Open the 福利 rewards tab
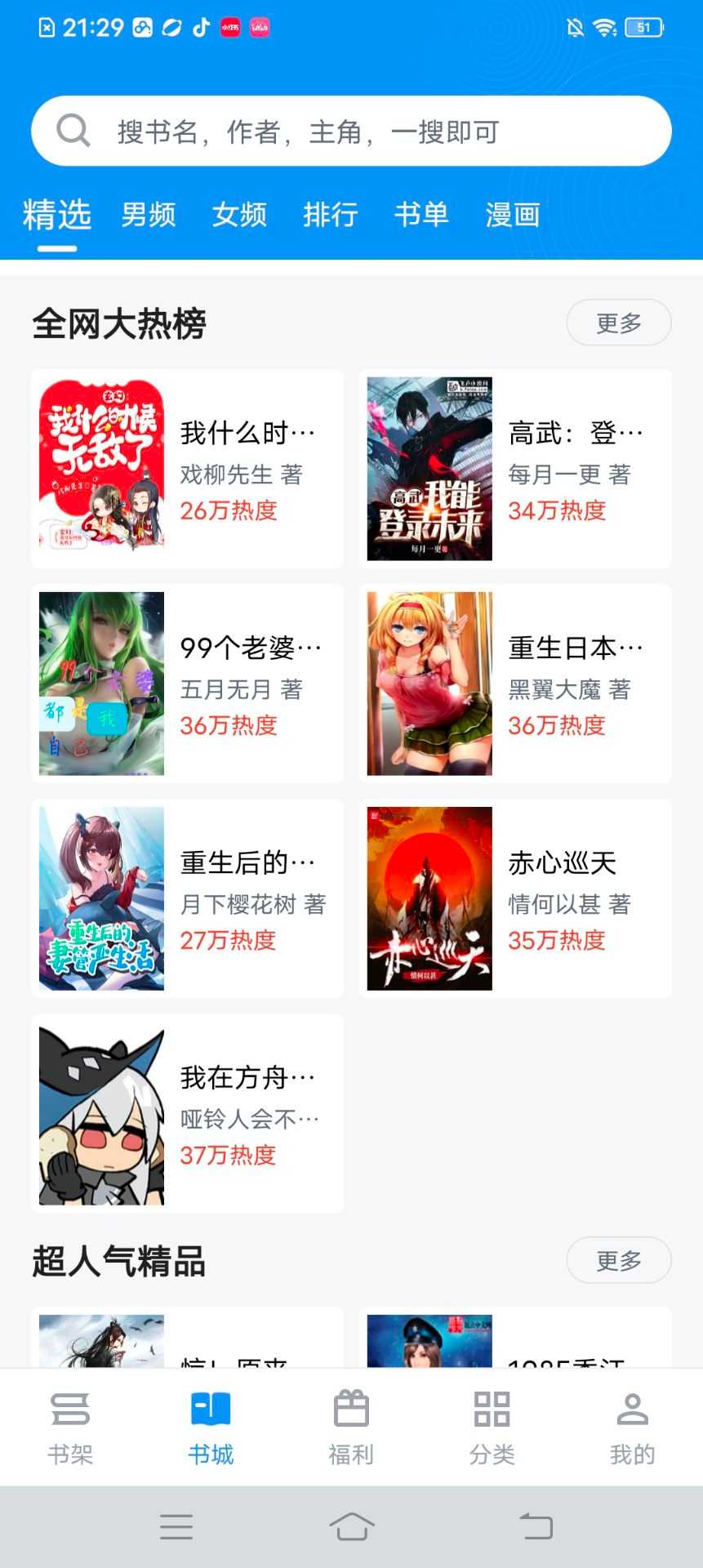This screenshot has height=1568, width=703. [351, 1428]
